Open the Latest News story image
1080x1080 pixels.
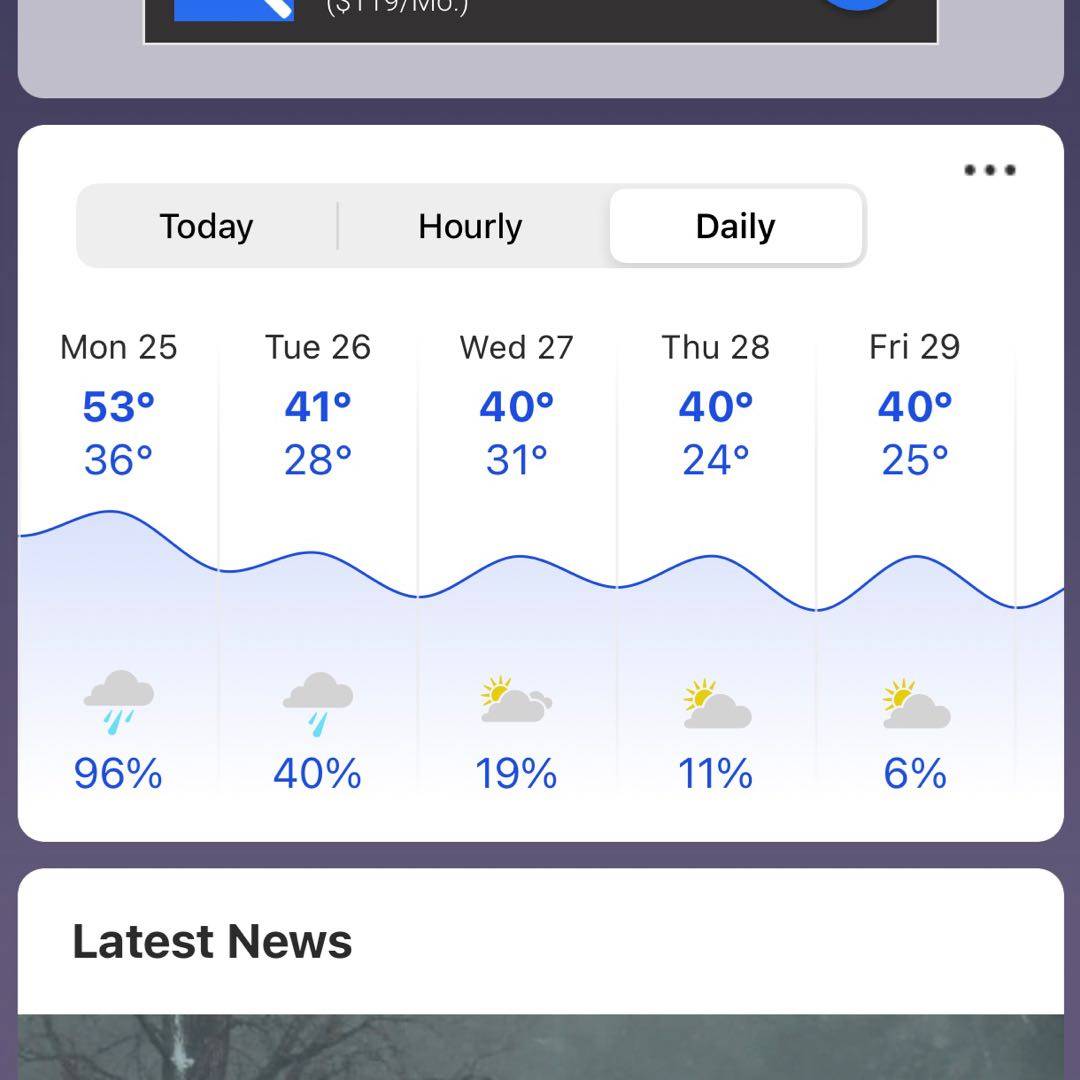pos(540,1047)
